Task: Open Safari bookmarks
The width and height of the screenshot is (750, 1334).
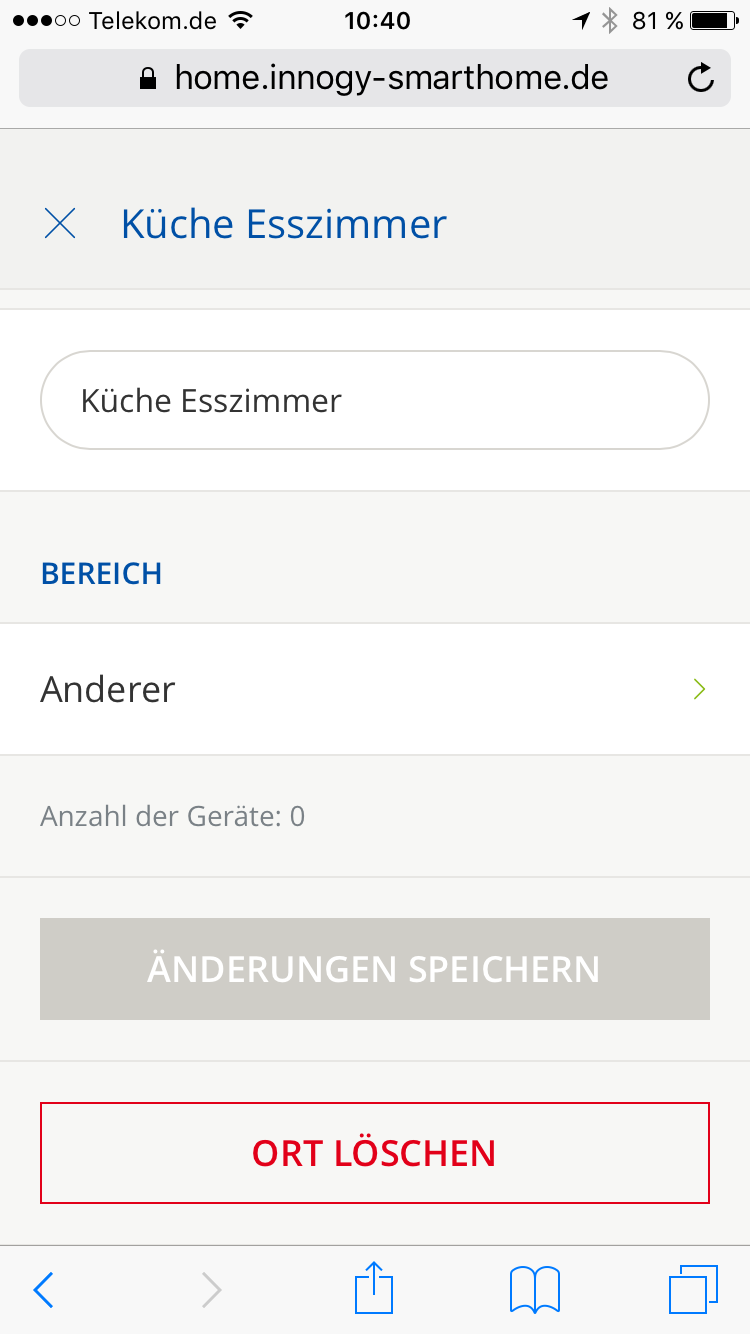Action: tap(534, 1289)
